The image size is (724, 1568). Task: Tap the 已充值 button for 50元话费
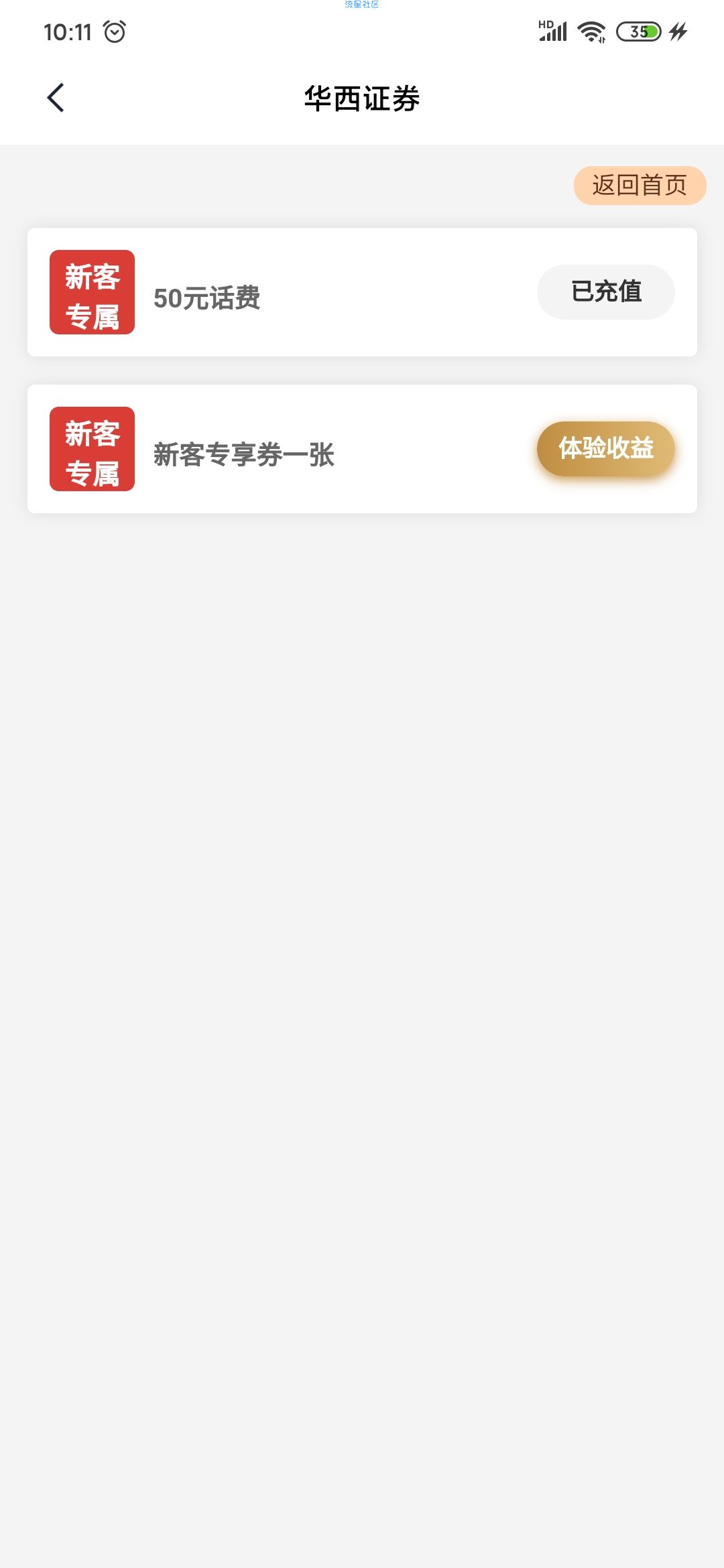(606, 292)
